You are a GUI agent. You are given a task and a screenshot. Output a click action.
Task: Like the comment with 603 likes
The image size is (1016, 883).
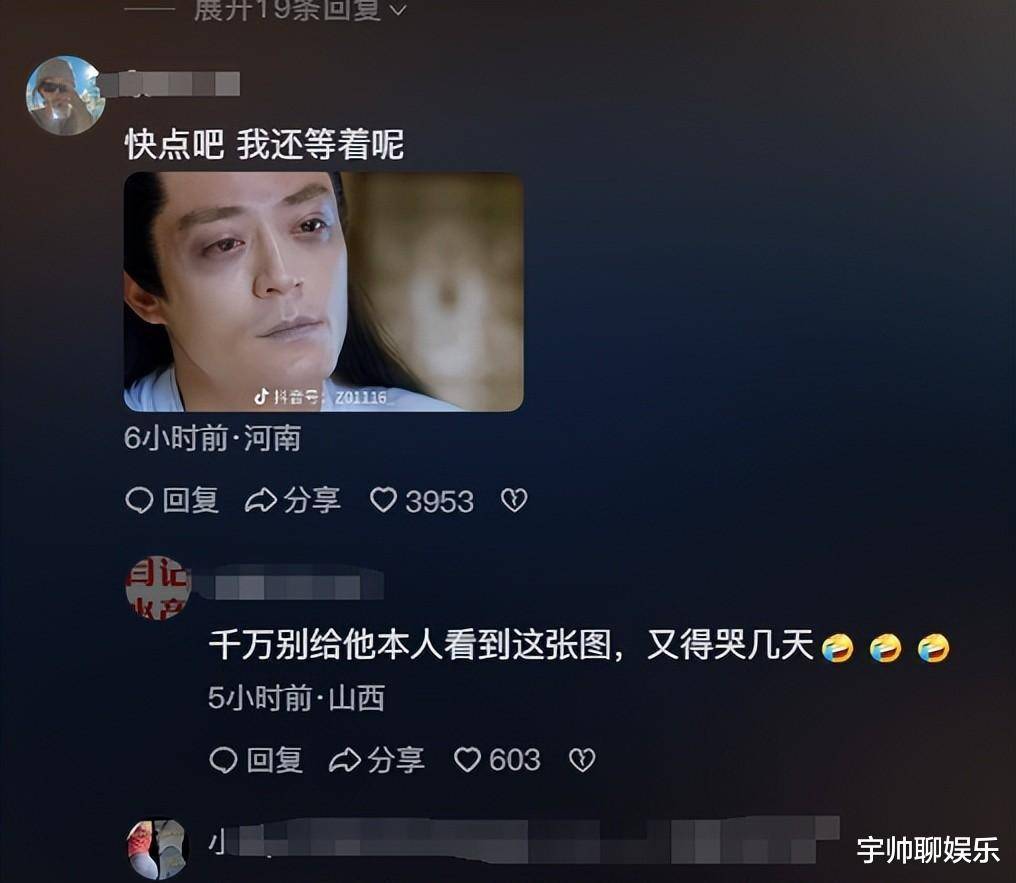click(468, 760)
